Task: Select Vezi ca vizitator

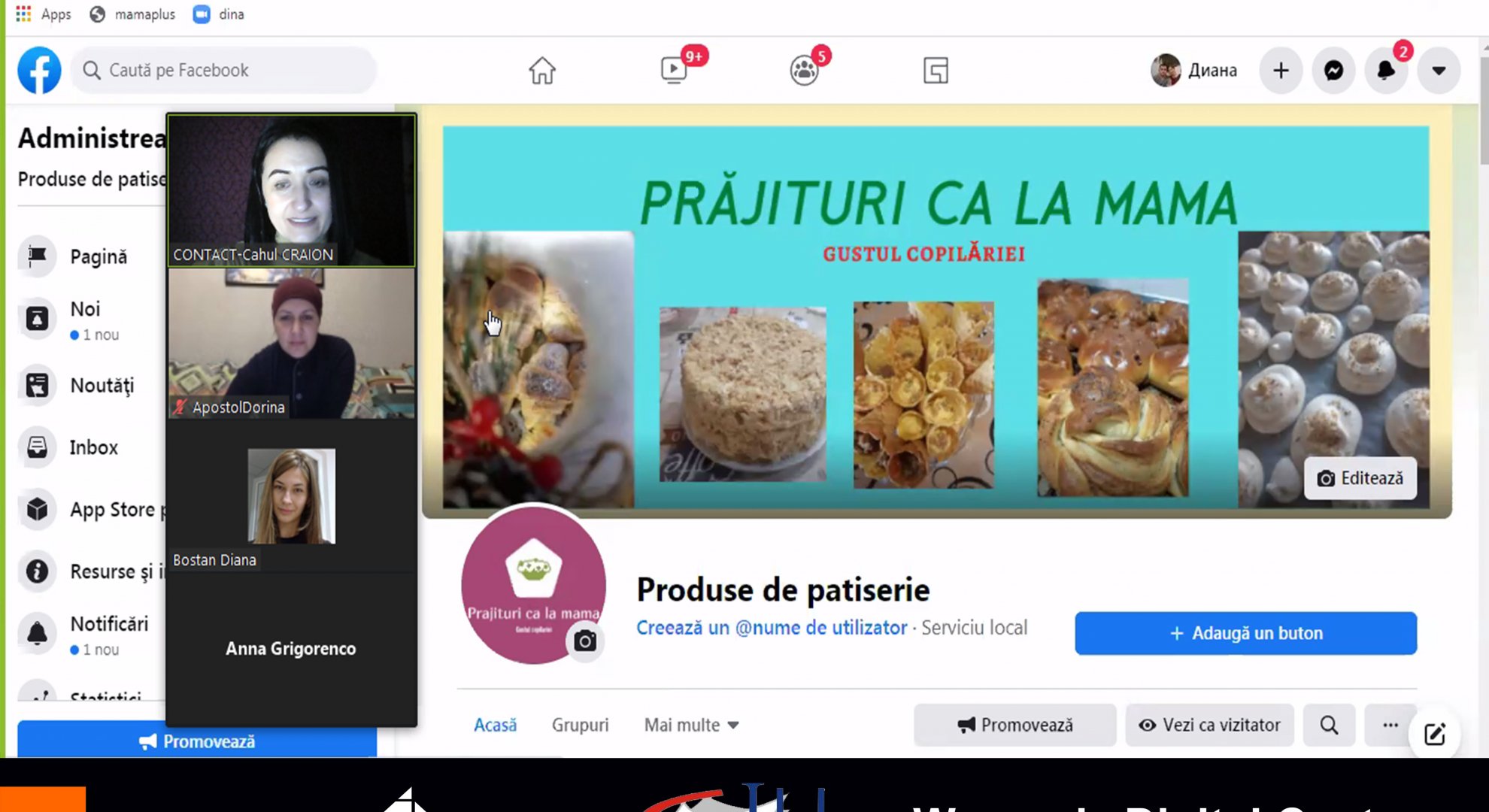Action: click(1209, 725)
